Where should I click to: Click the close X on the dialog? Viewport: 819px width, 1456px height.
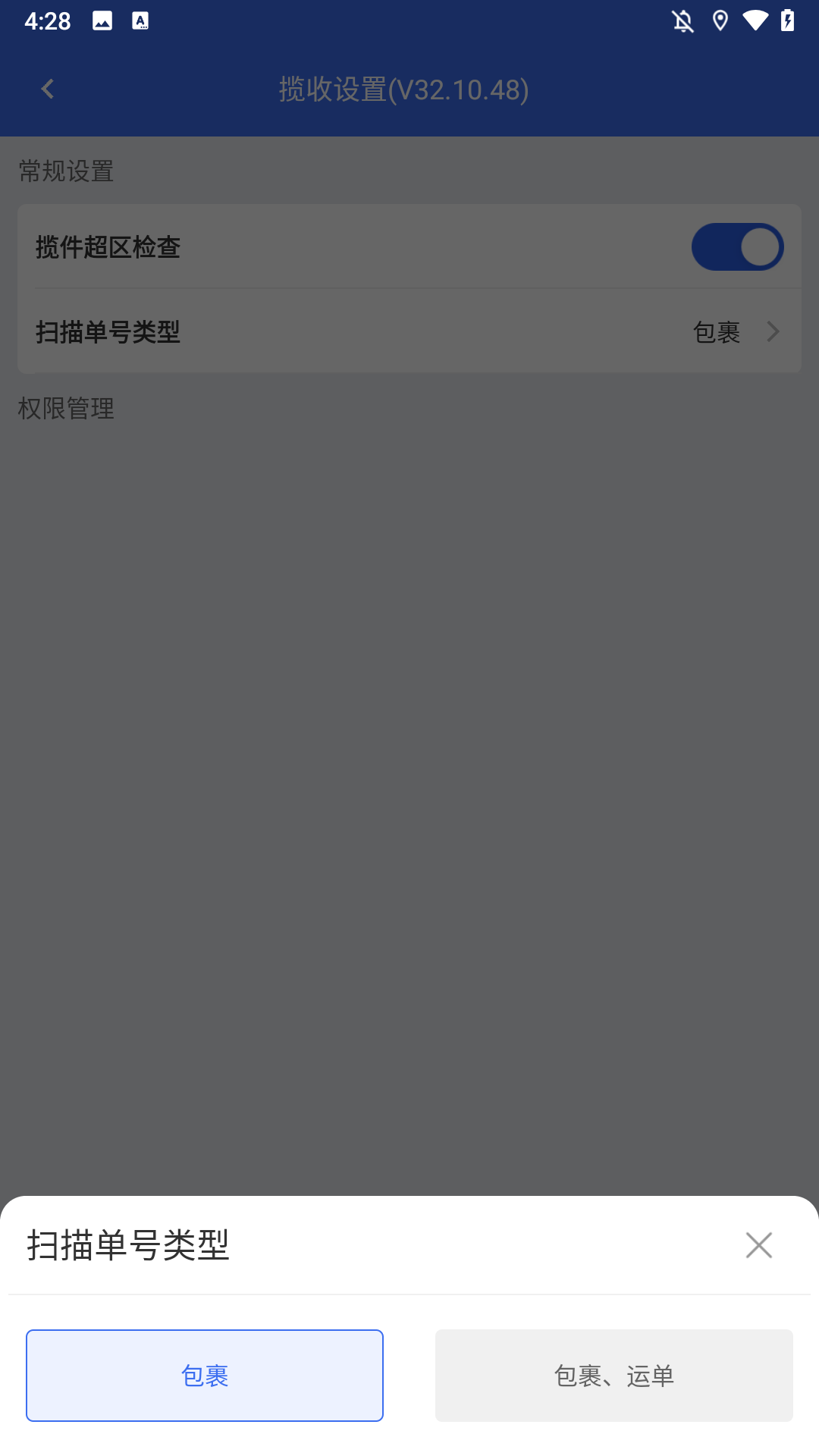tap(759, 1244)
